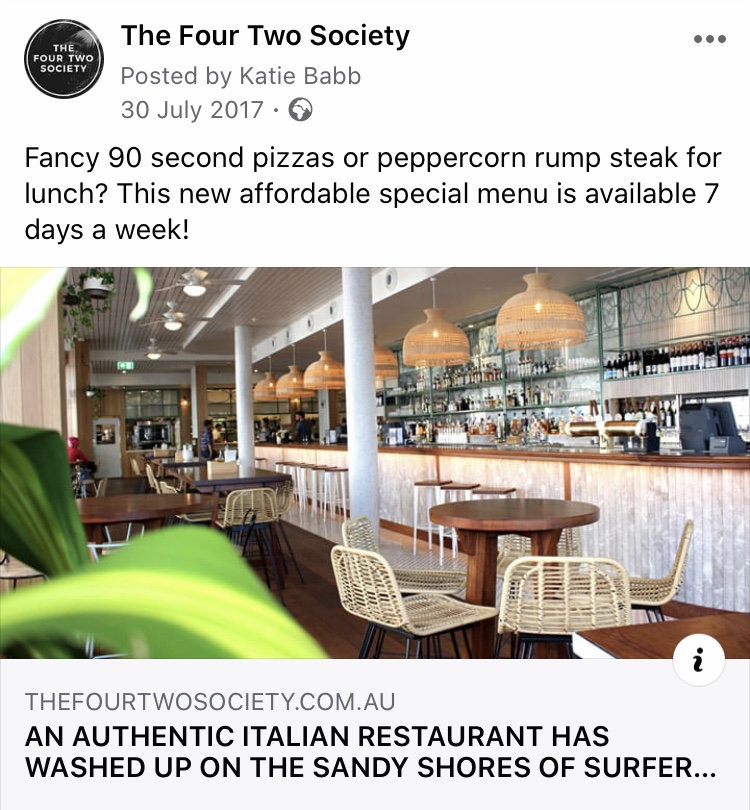Show link info via the i icon
The height and width of the screenshot is (810, 750).
(700, 660)
